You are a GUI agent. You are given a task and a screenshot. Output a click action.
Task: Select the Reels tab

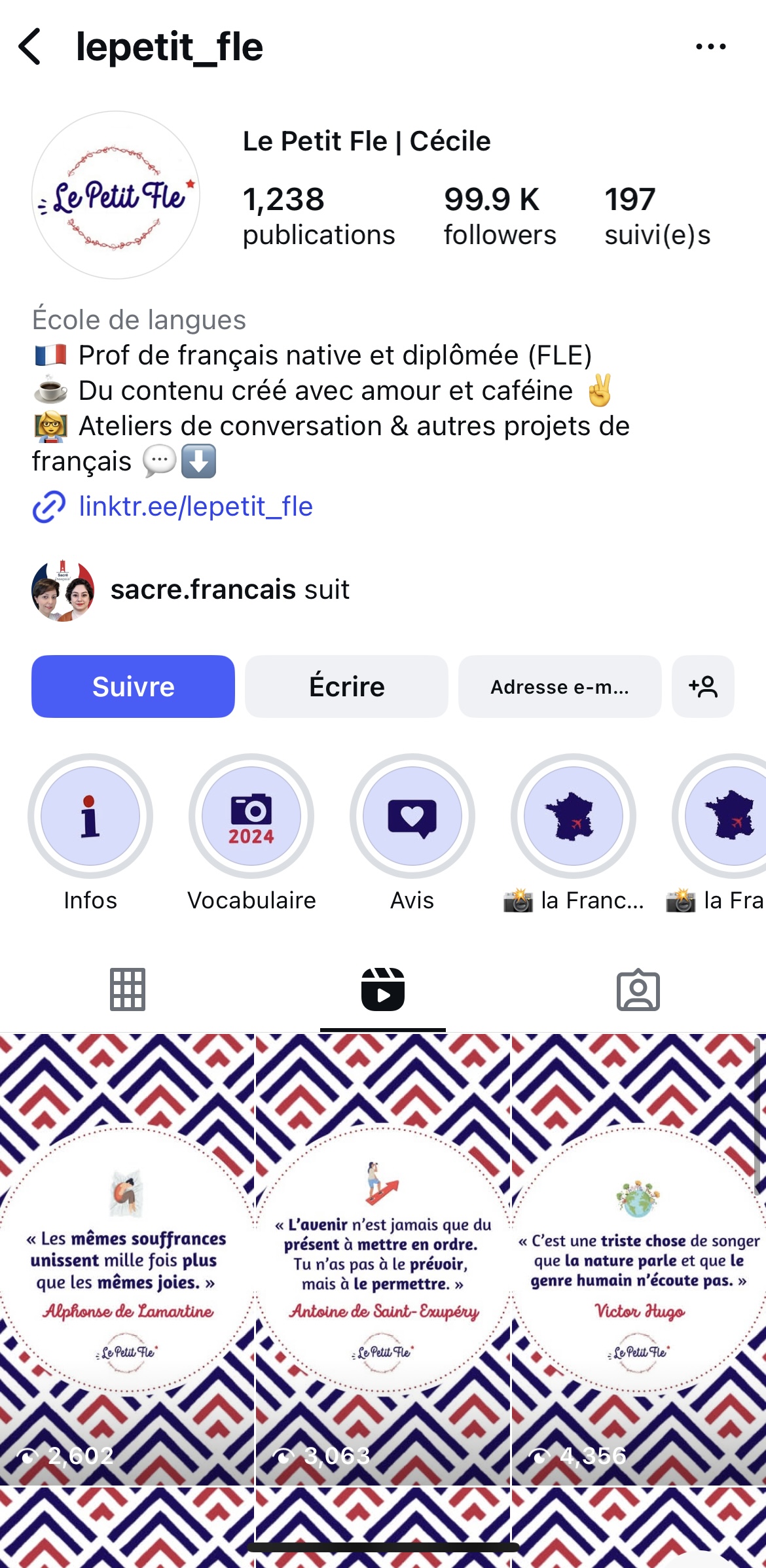pyautogui.click(x=383, y=989)
